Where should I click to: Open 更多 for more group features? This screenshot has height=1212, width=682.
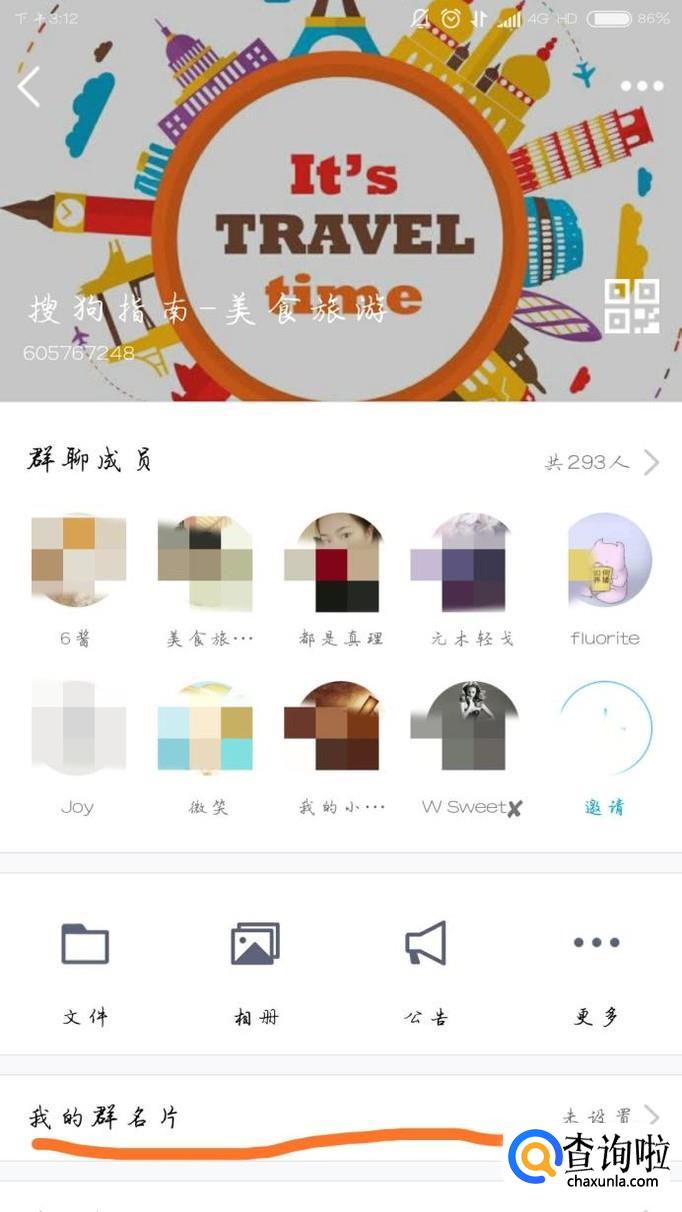point(597,965)
